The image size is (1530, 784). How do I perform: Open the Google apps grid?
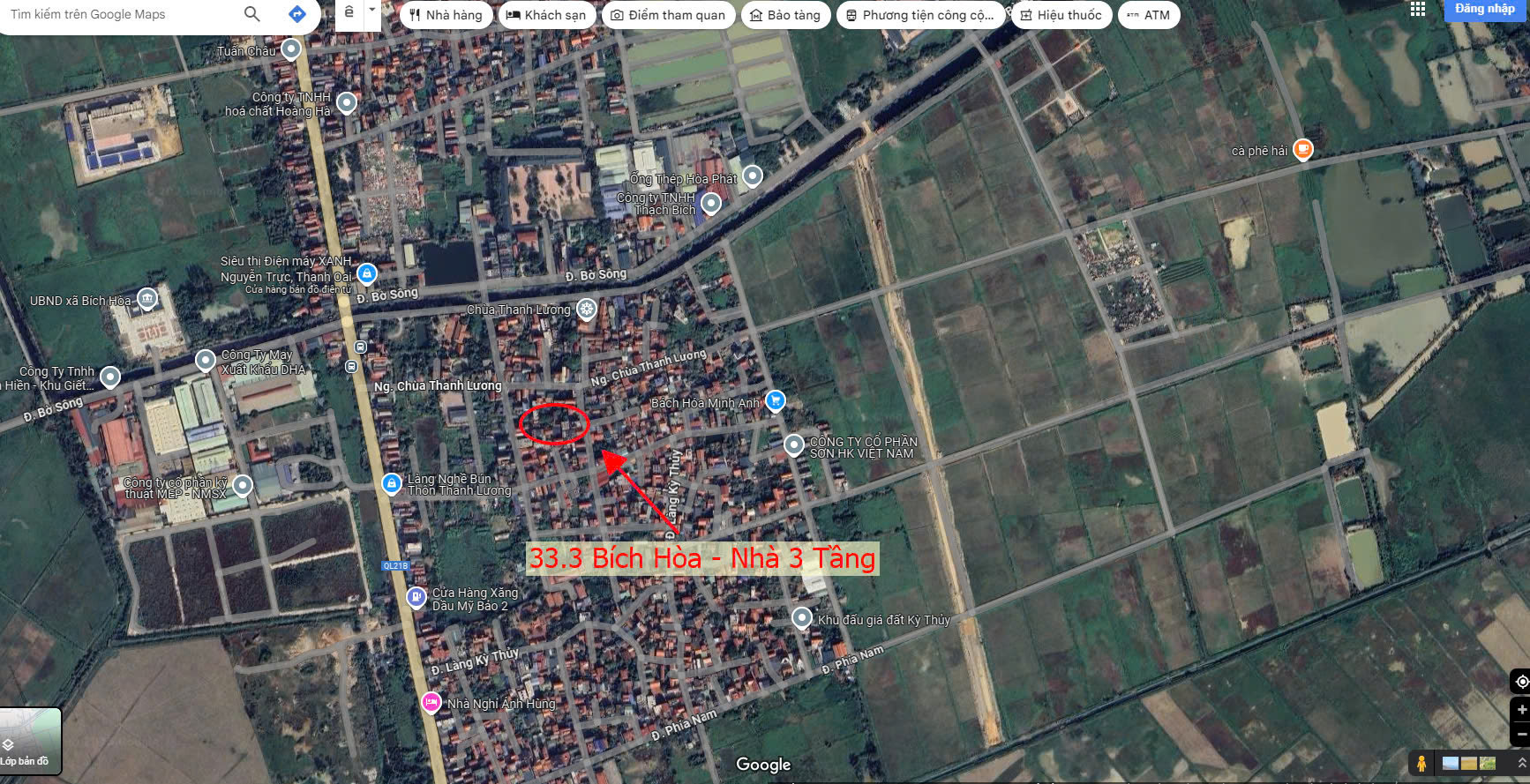(1418, 9)
